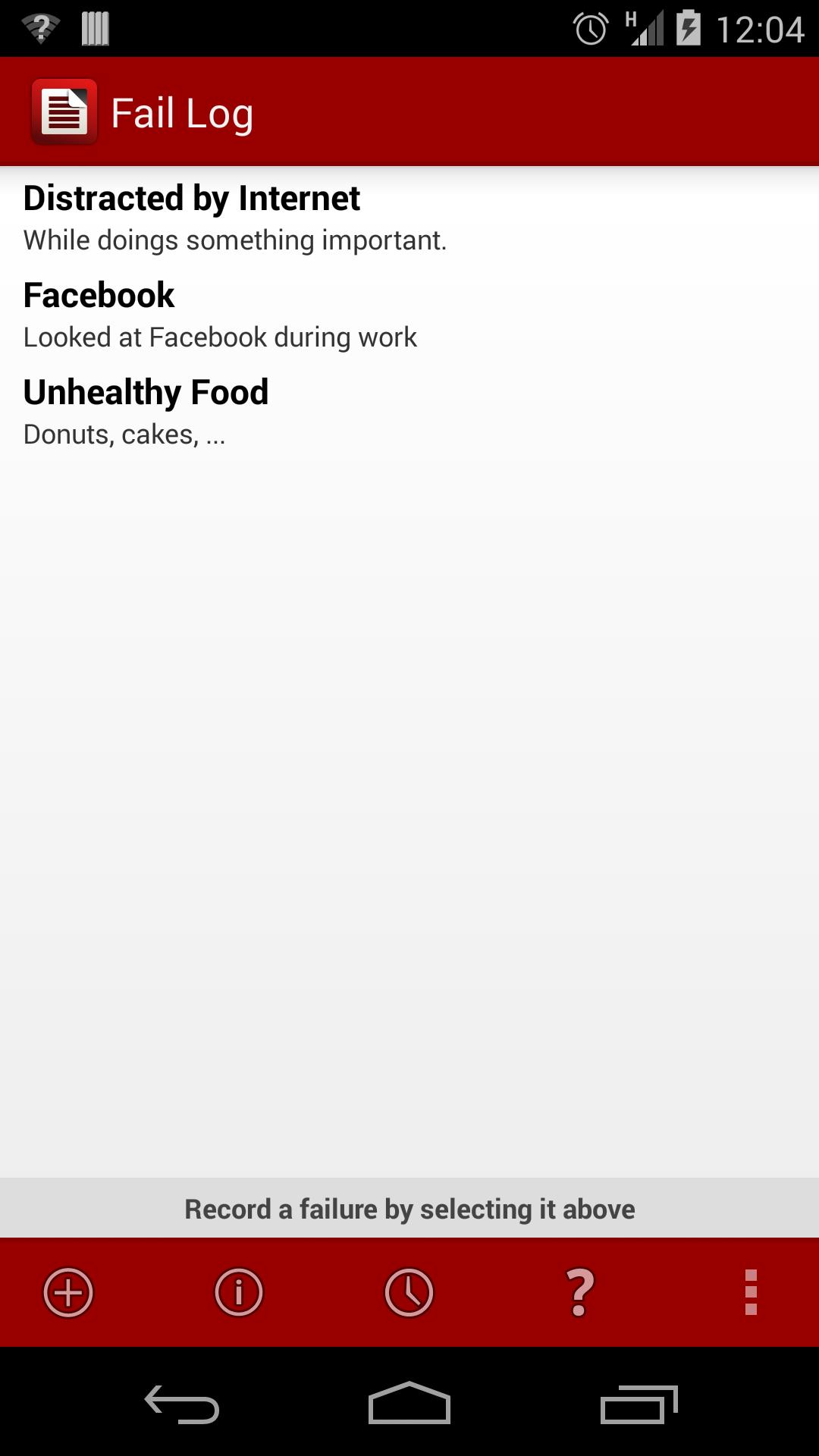Tap the battery charging indicator
Screen dimensions: 819x1456
689,29
